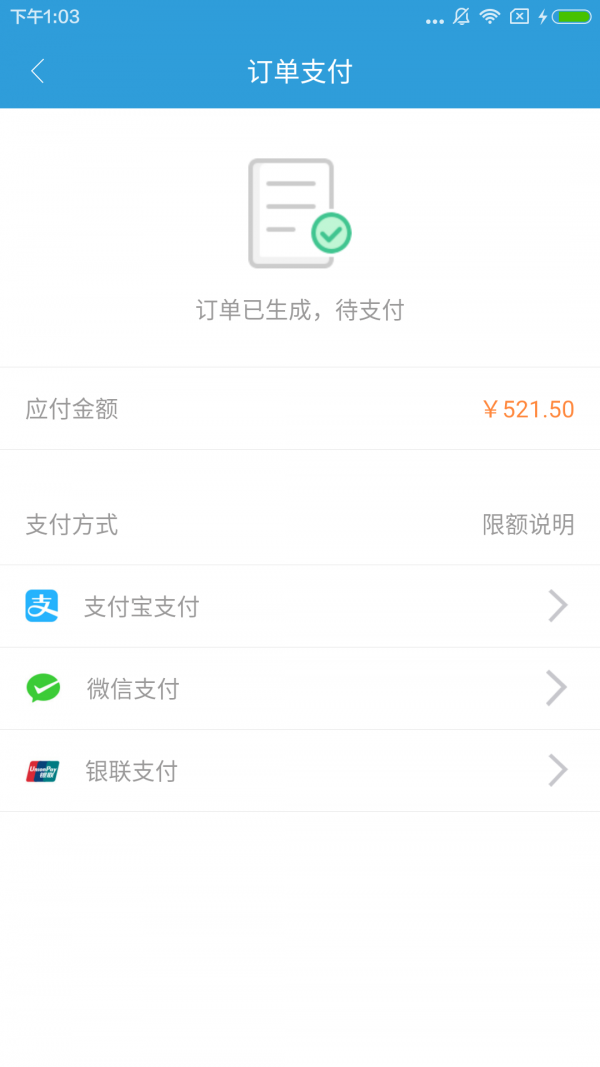Pay with 支付宝支付
Viewport: 600px width, 1067px height.
(299, 606)
